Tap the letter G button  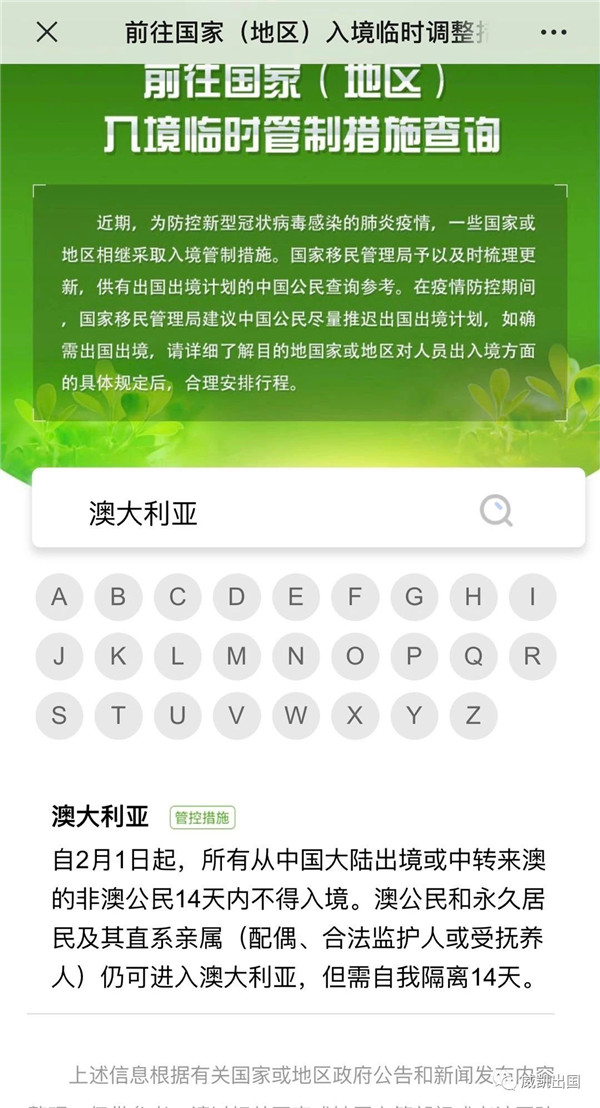414,598
